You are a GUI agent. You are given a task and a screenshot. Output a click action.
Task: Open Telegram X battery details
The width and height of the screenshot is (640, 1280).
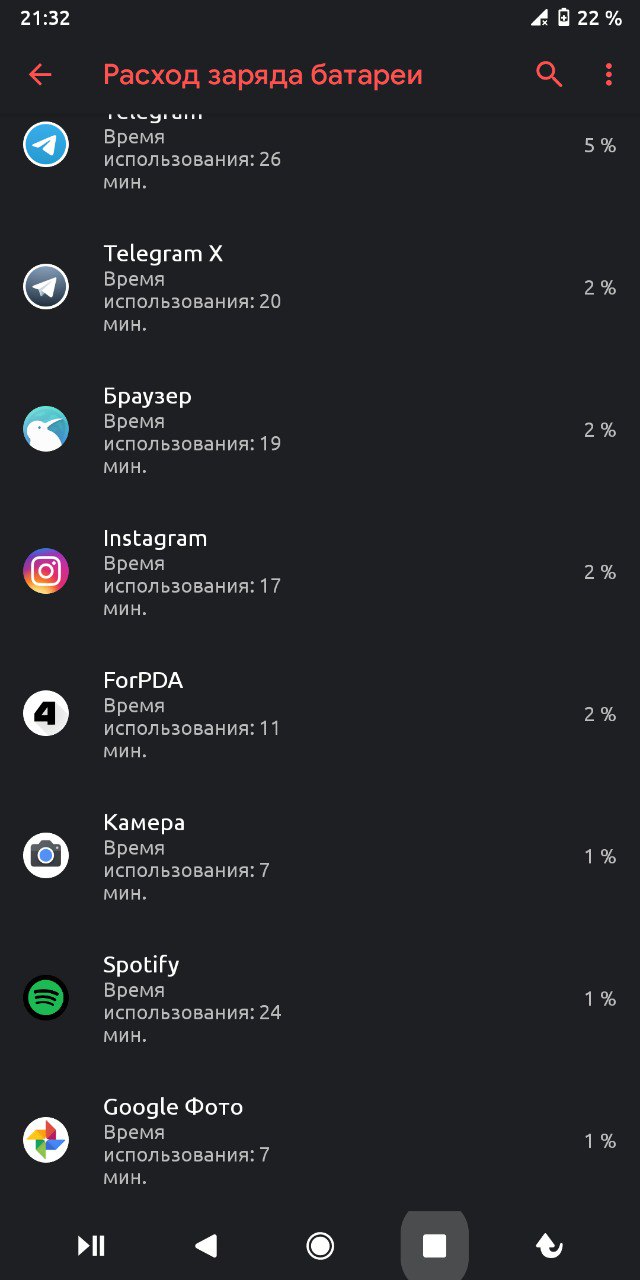[320, 288]
